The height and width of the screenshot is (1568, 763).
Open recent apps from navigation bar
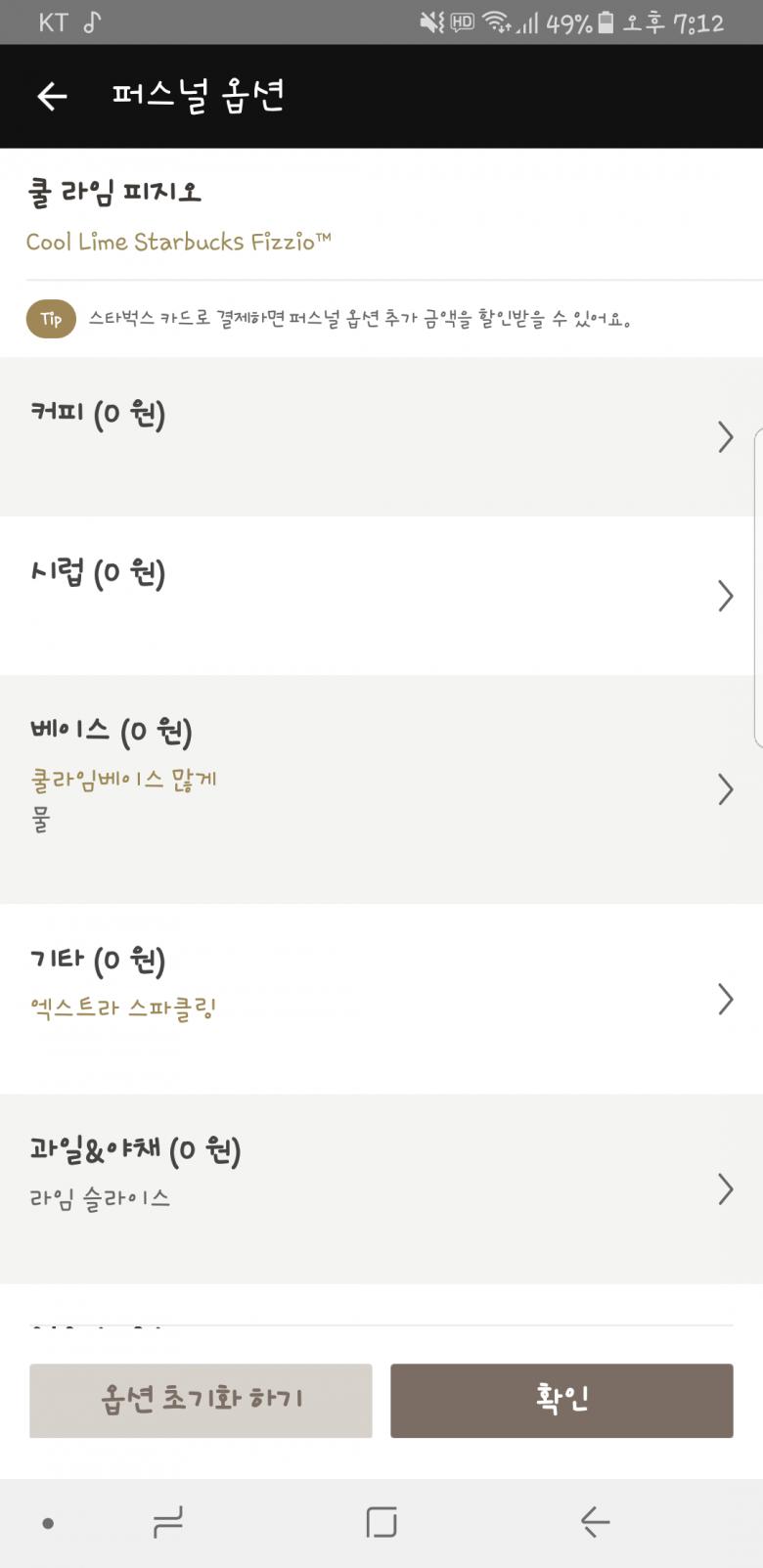point(168,1522)
